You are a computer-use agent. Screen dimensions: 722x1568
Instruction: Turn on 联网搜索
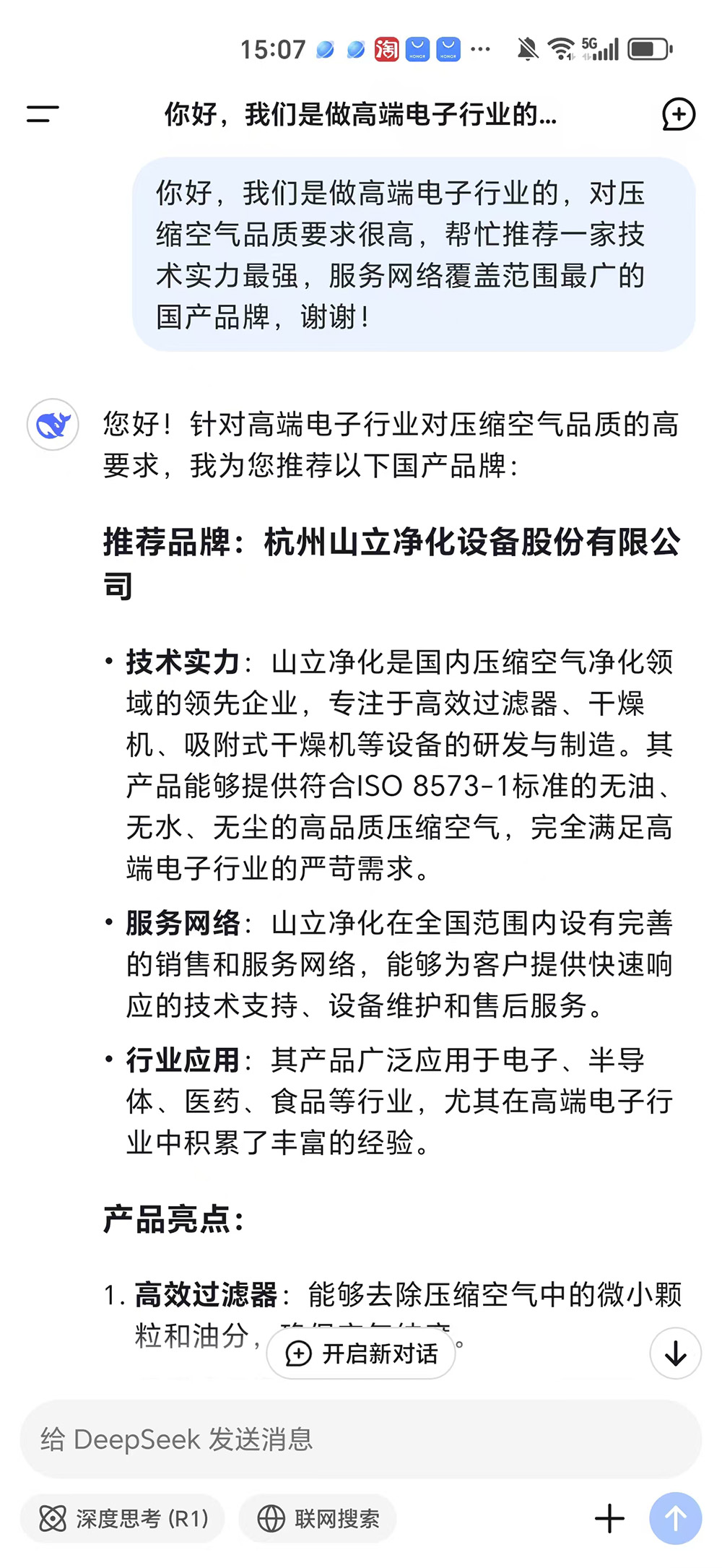coord(318,1519)
